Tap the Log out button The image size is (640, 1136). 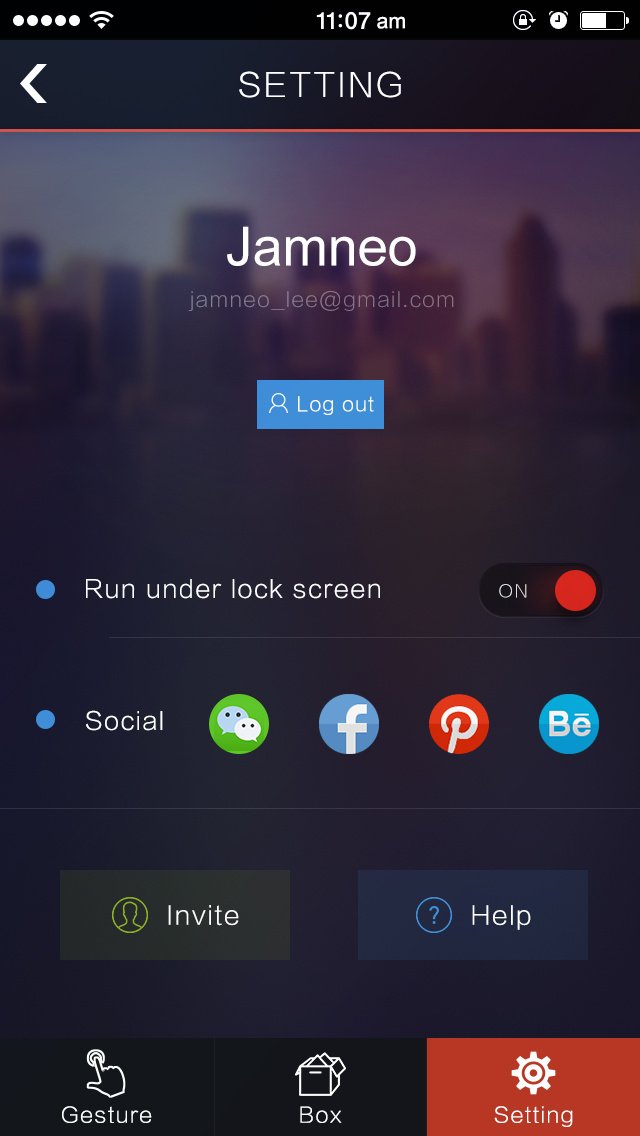click(320, 404)
